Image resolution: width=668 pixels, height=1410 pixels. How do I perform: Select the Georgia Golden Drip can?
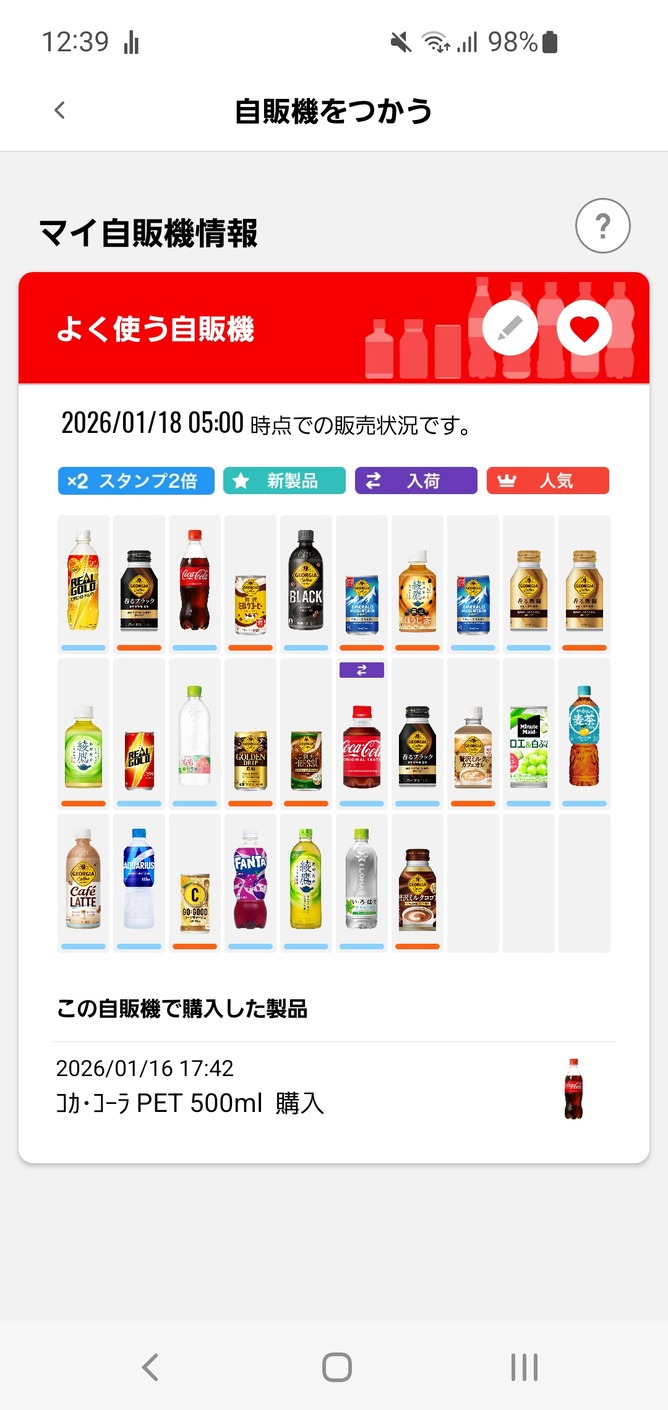pos(250,733)
